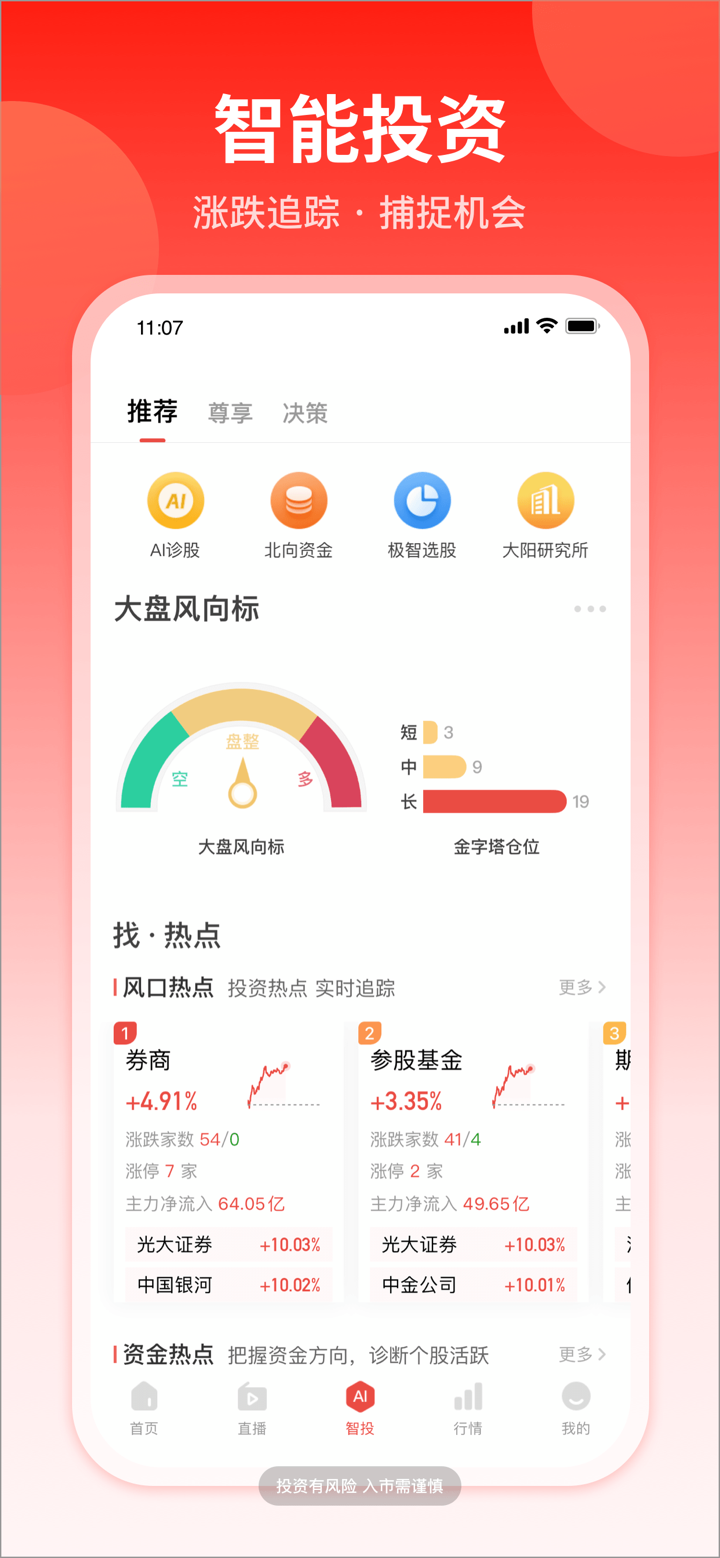Open the 直播 live streaming icon

[x=251, y=1404]
